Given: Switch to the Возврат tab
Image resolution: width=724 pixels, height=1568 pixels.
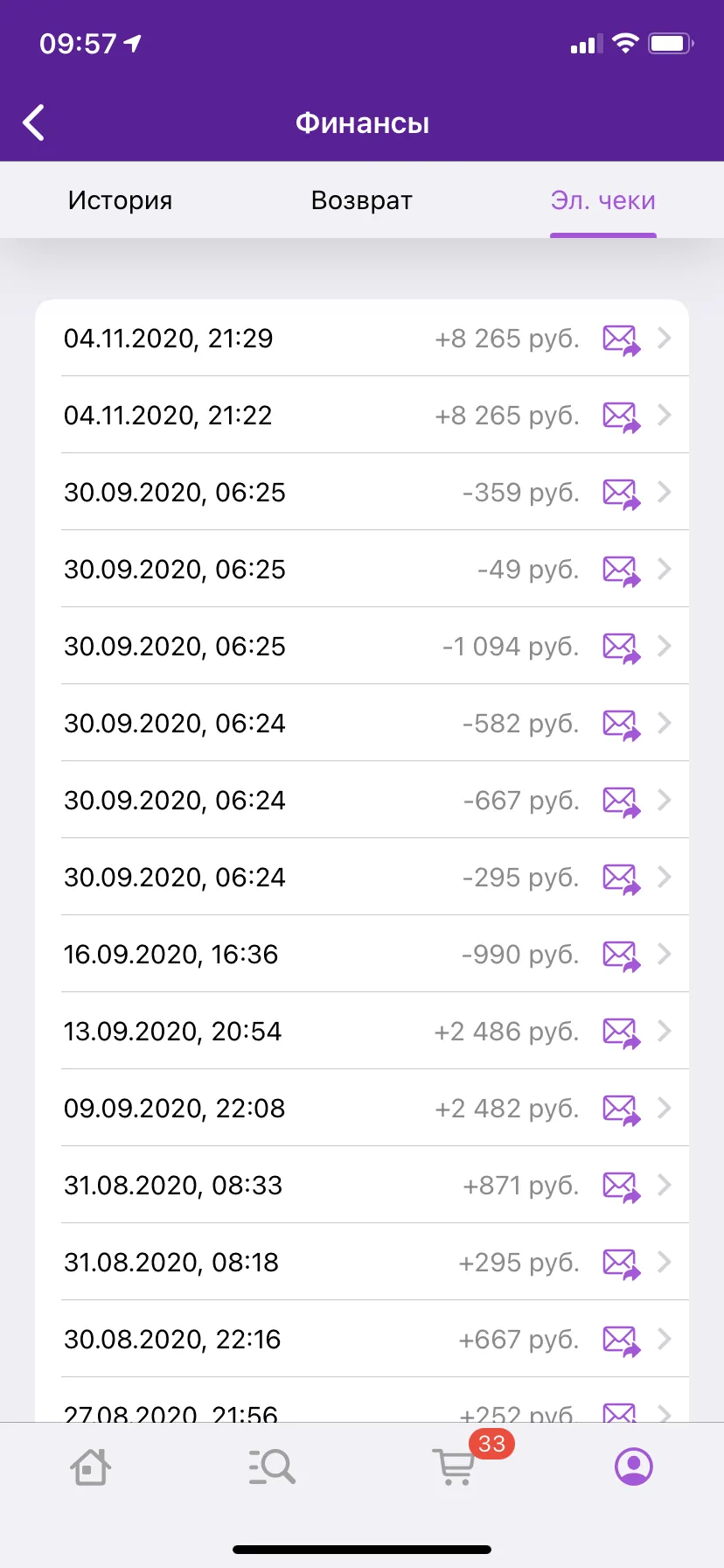Looking at the screenshot, I should [x=361, y=200].
